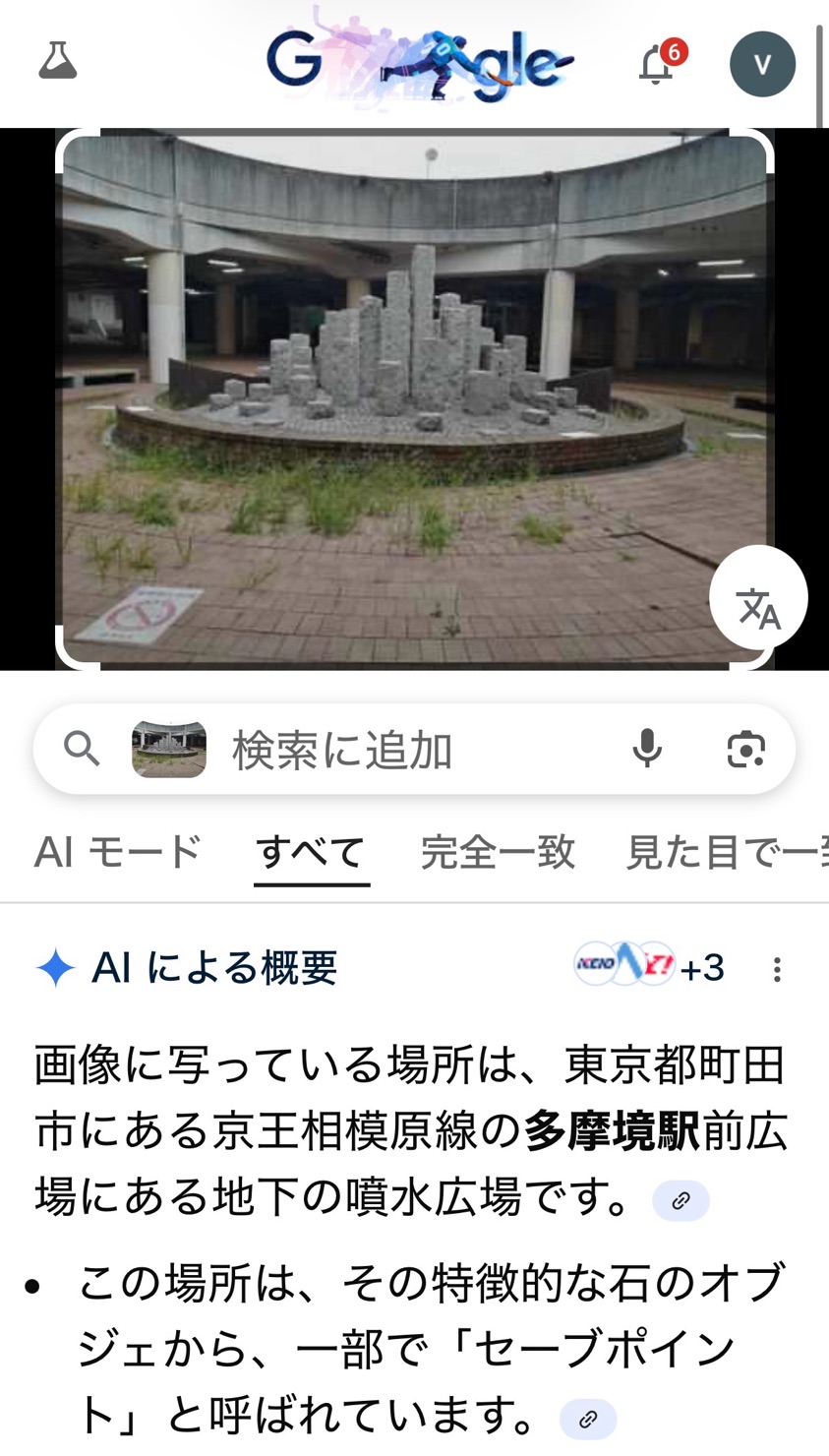The height and width of the screenshot is (1456, 829).
Task: Open Search Labs flask icon
Action: (57, 63)
